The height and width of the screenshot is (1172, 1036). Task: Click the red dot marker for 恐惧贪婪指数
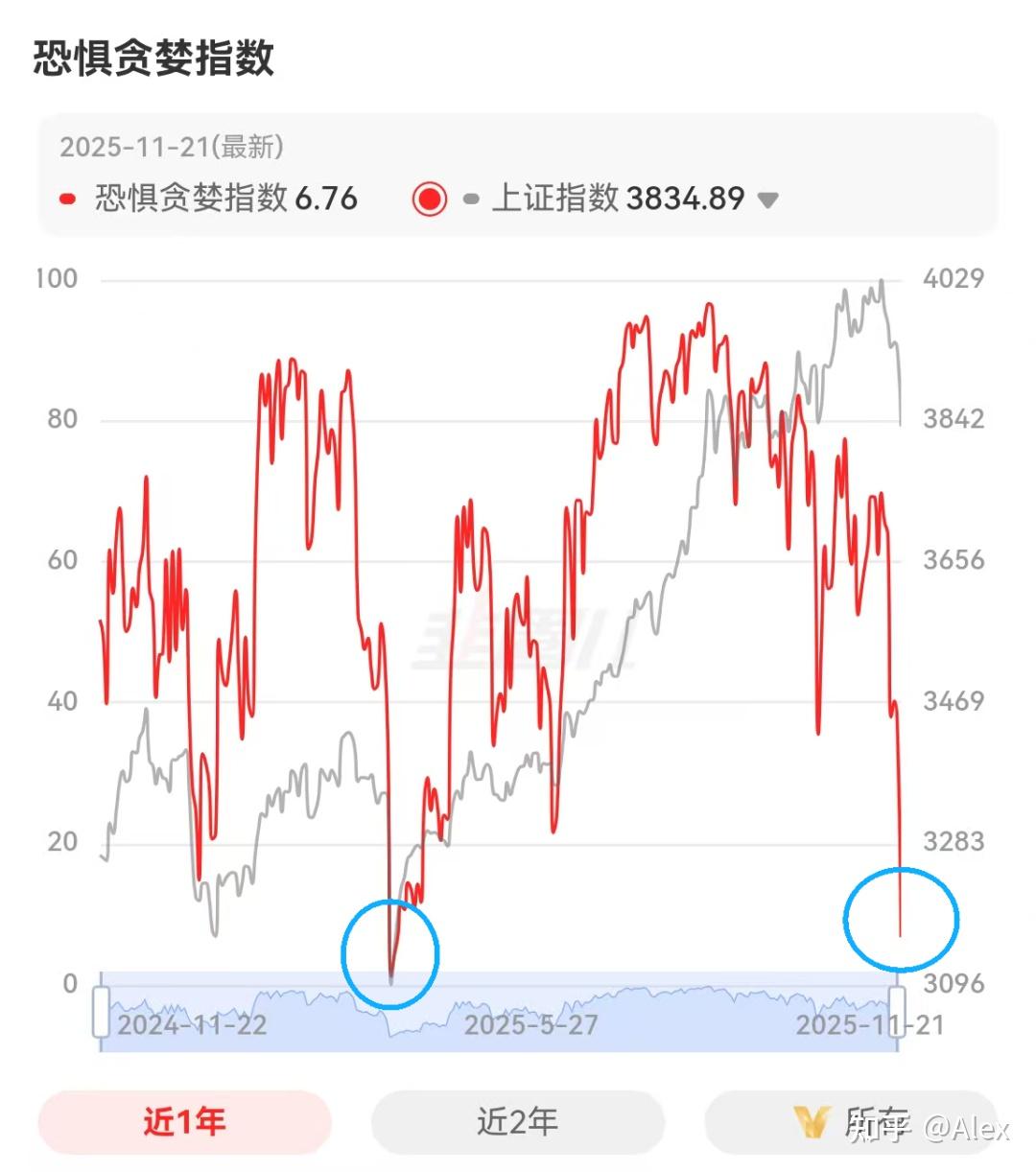[x=67, y=199]
